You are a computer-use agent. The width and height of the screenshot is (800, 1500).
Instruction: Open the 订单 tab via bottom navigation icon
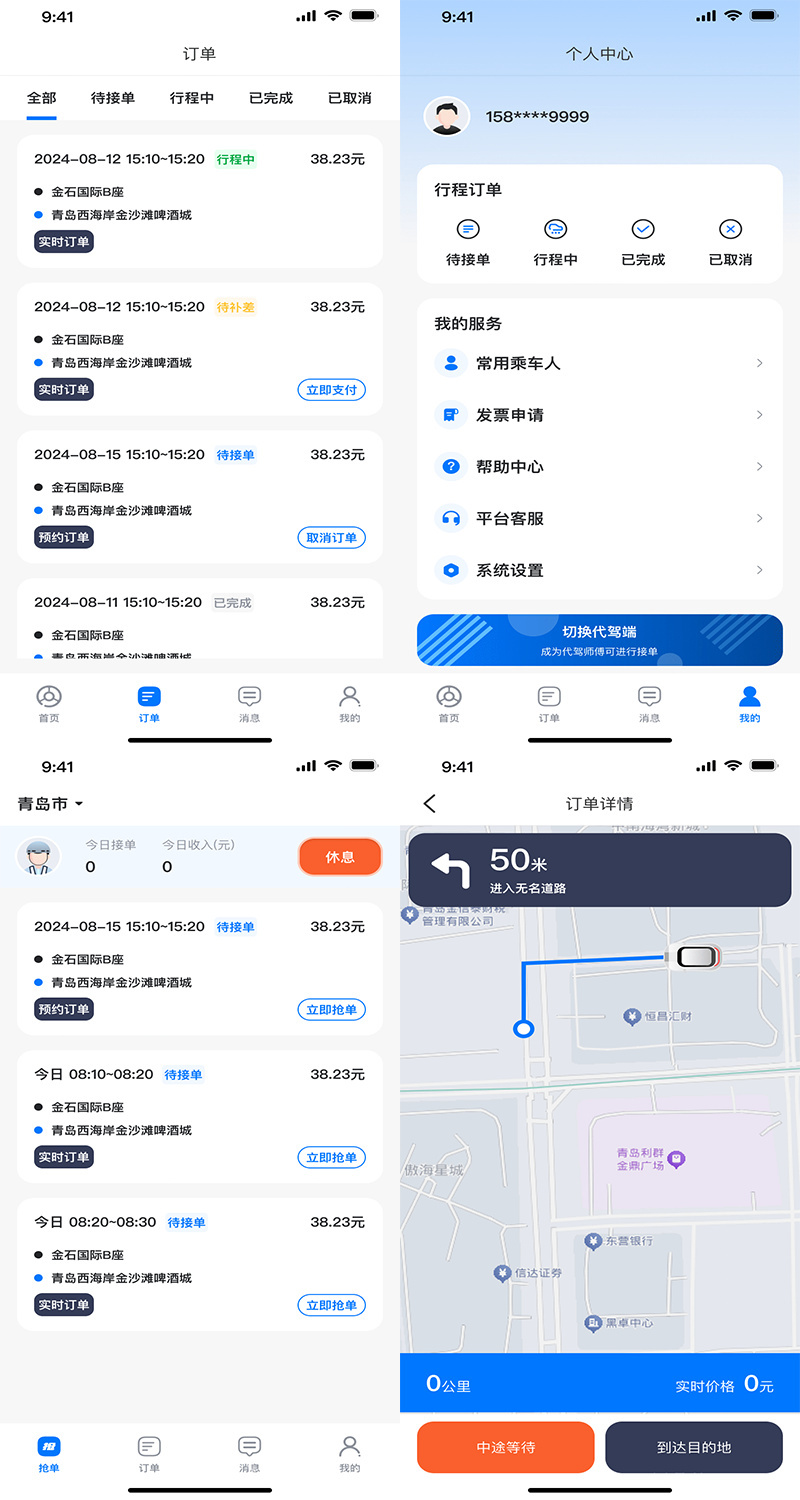(149, 697)
